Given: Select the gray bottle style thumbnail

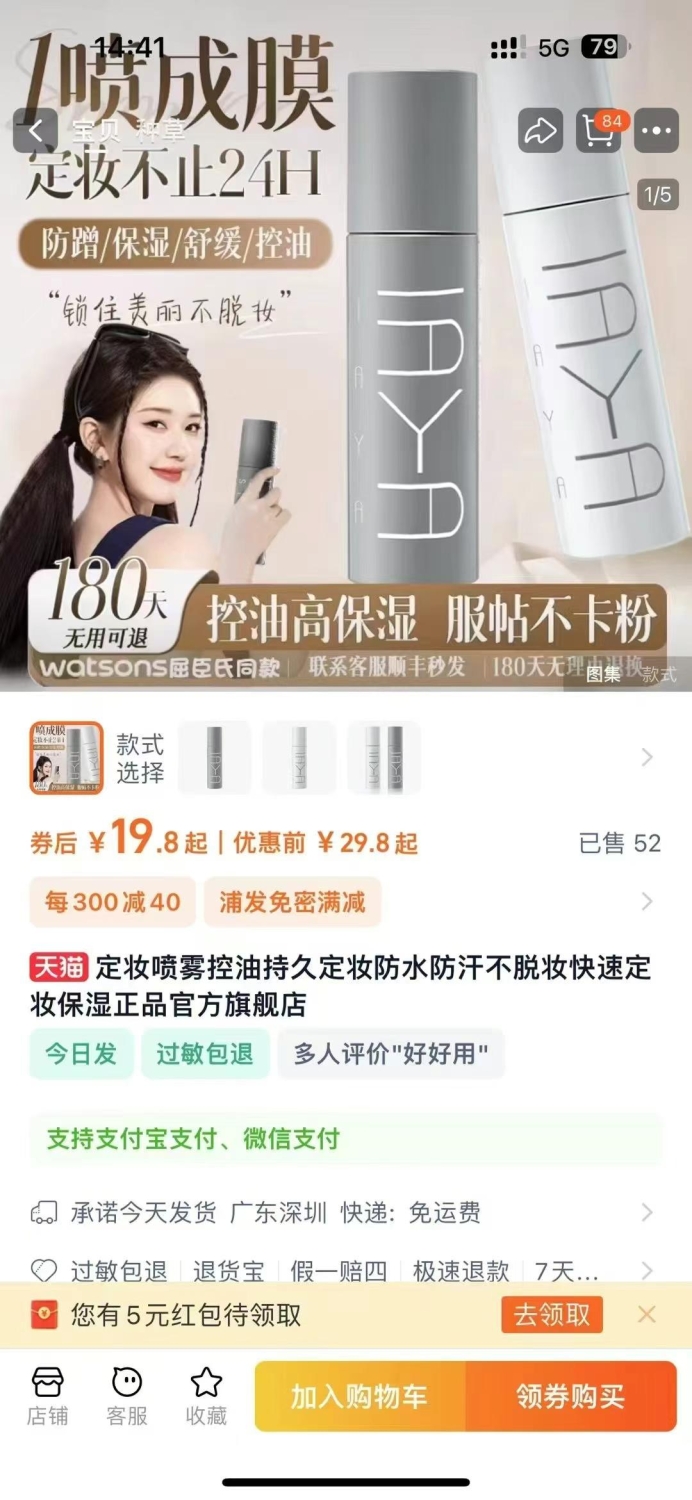Looking at the screenshot, I should click(x=214, y=758).
